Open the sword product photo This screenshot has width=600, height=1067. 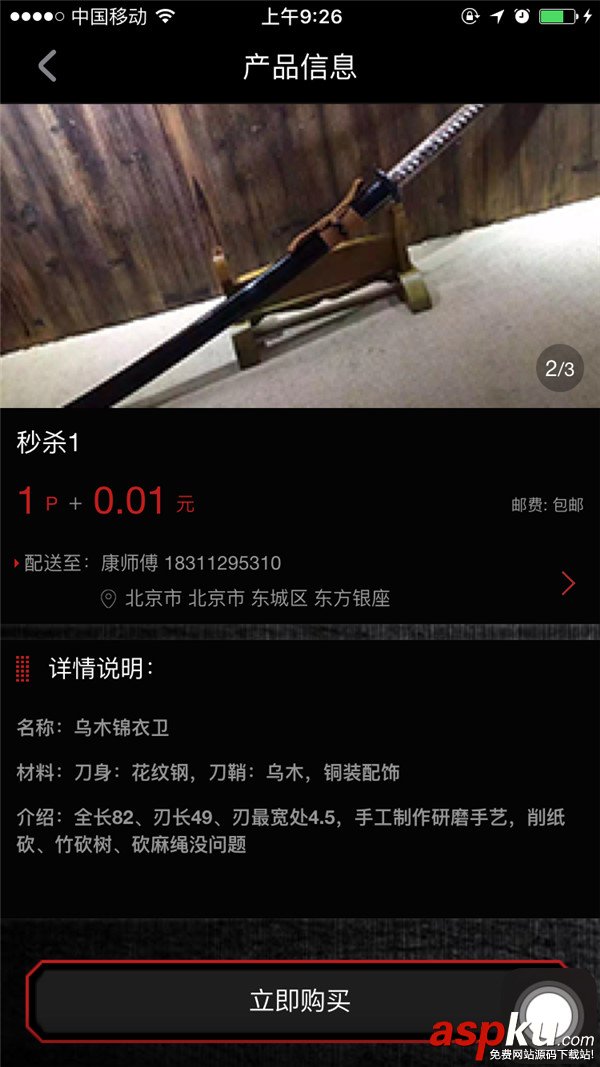(x=300, y=255)
